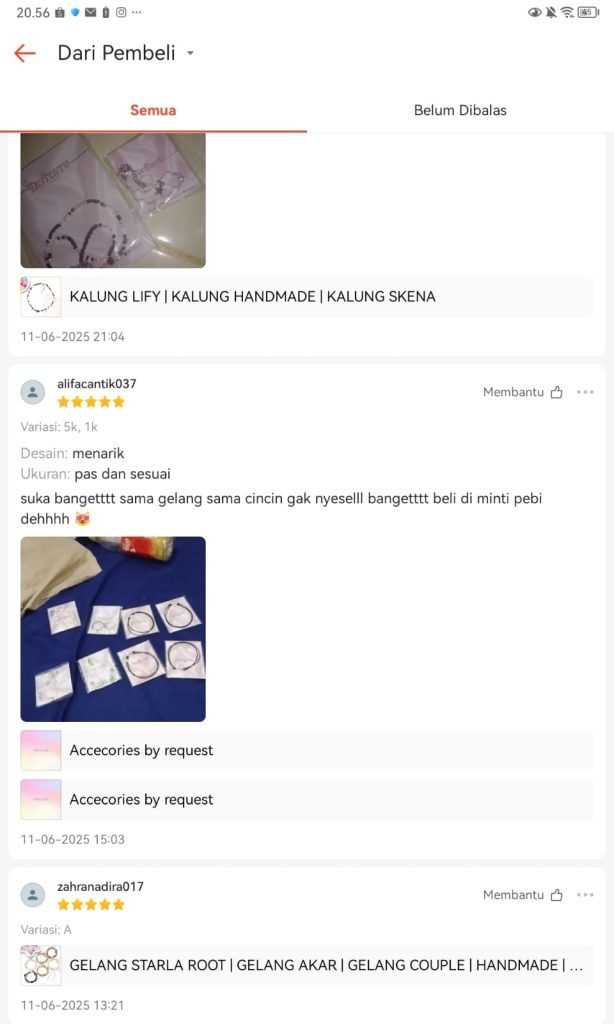Mark zahranadira017's review as Membantu

(523, 895)
